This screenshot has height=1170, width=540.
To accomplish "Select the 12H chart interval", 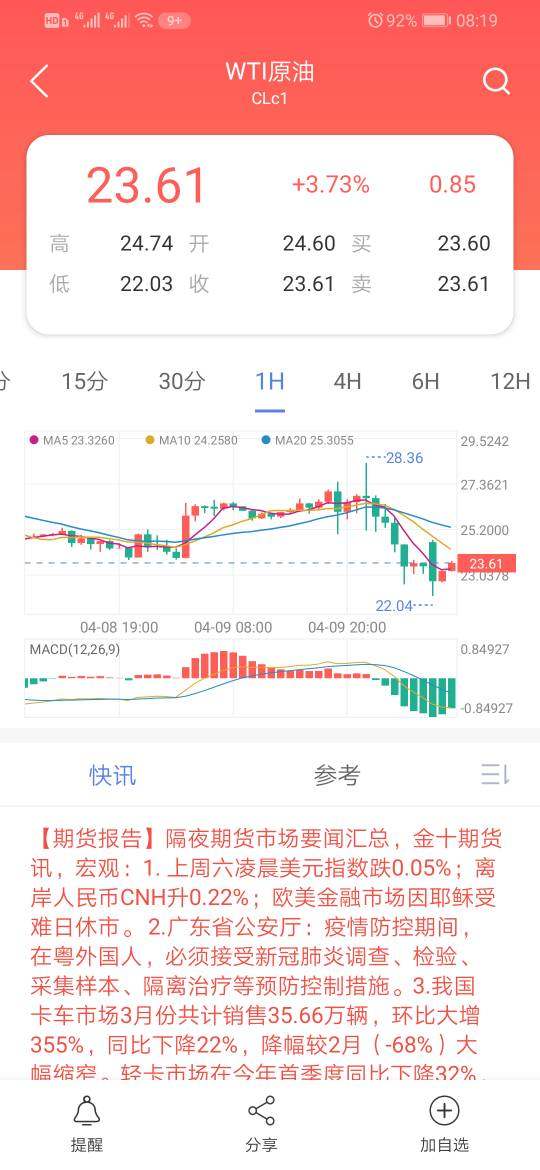I will (x=510, y=381).
